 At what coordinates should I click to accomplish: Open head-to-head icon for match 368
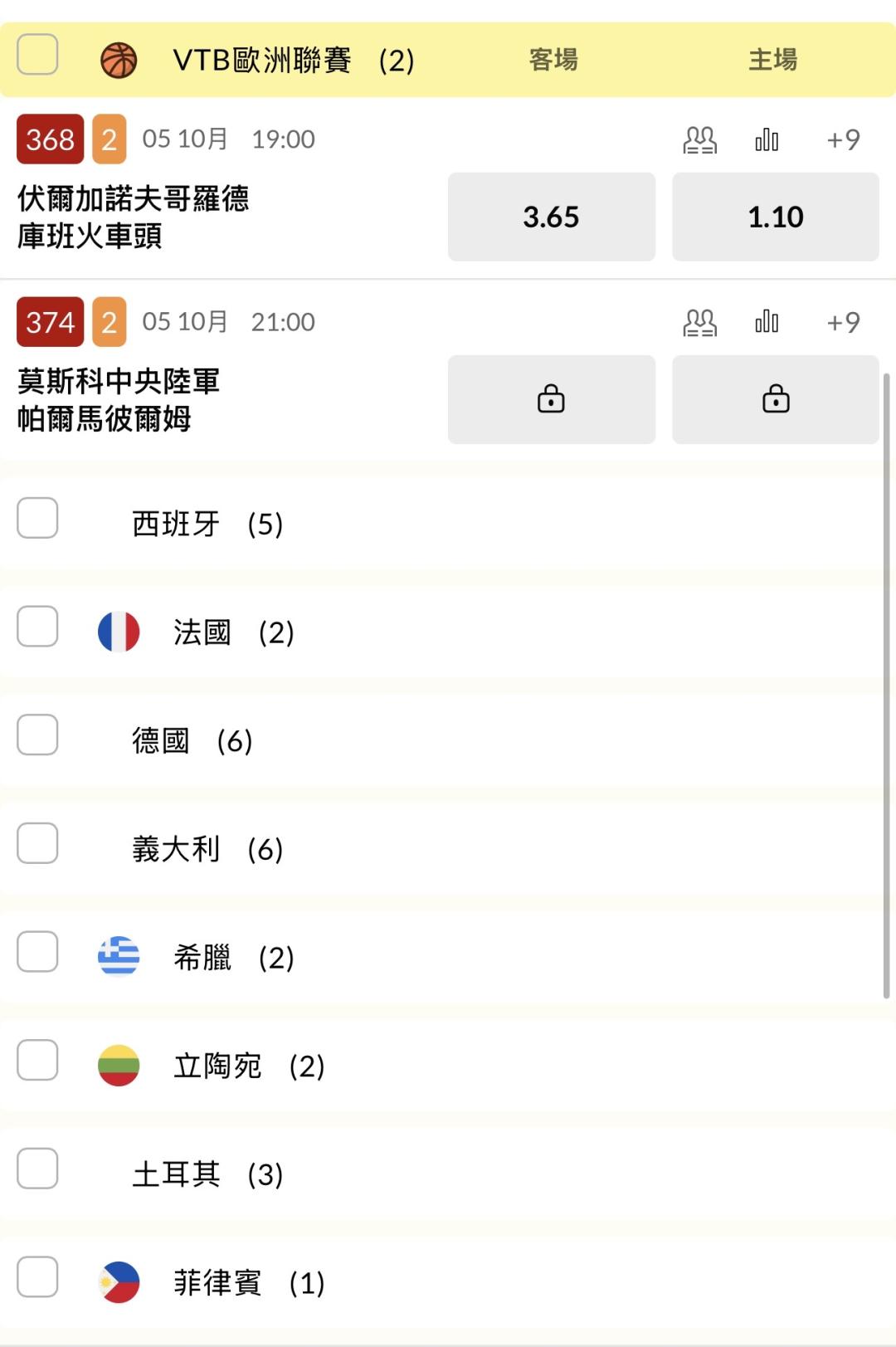(x=699, y=139)
